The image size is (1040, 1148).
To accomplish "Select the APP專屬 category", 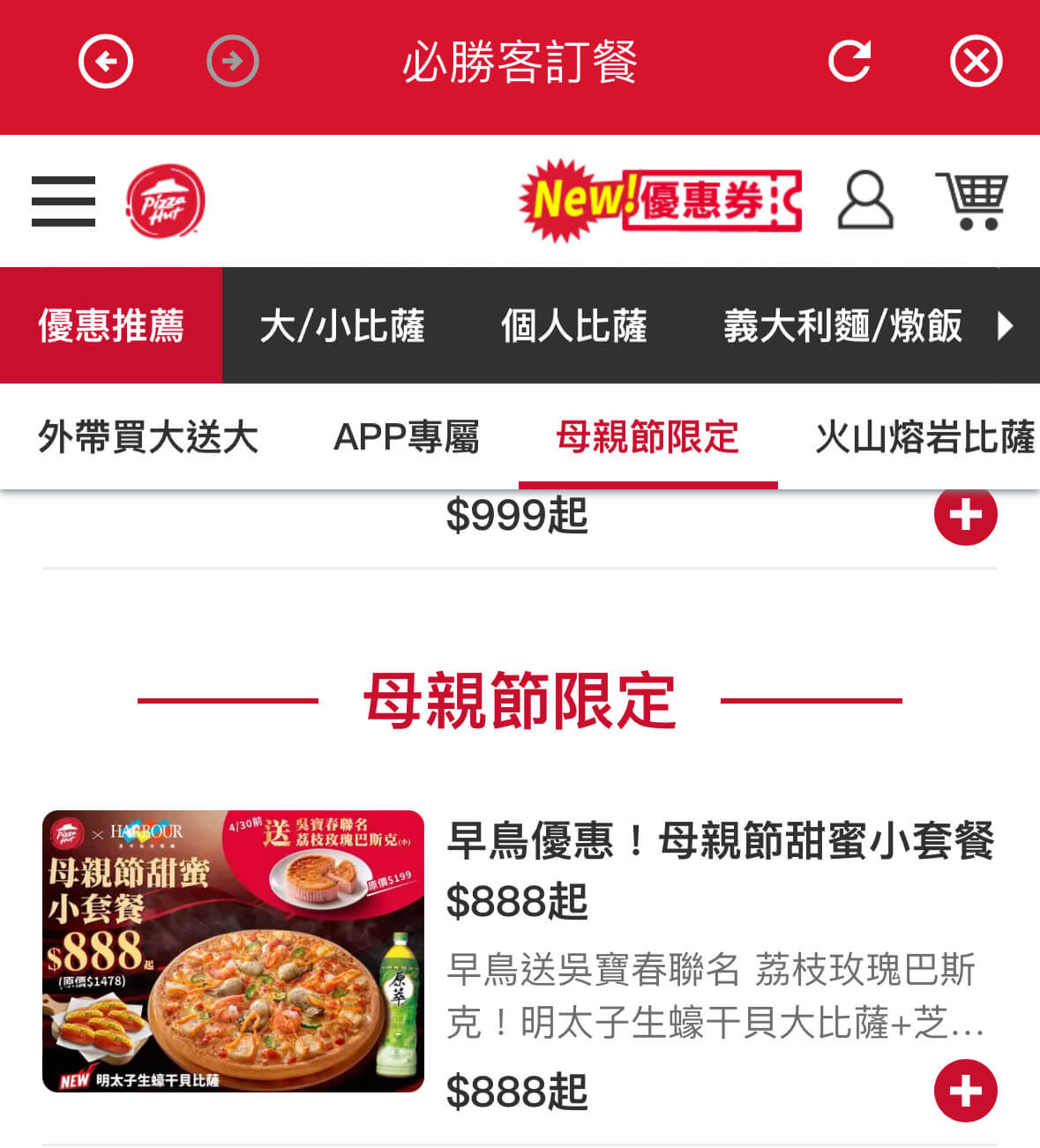I will (x=408, y=437).
